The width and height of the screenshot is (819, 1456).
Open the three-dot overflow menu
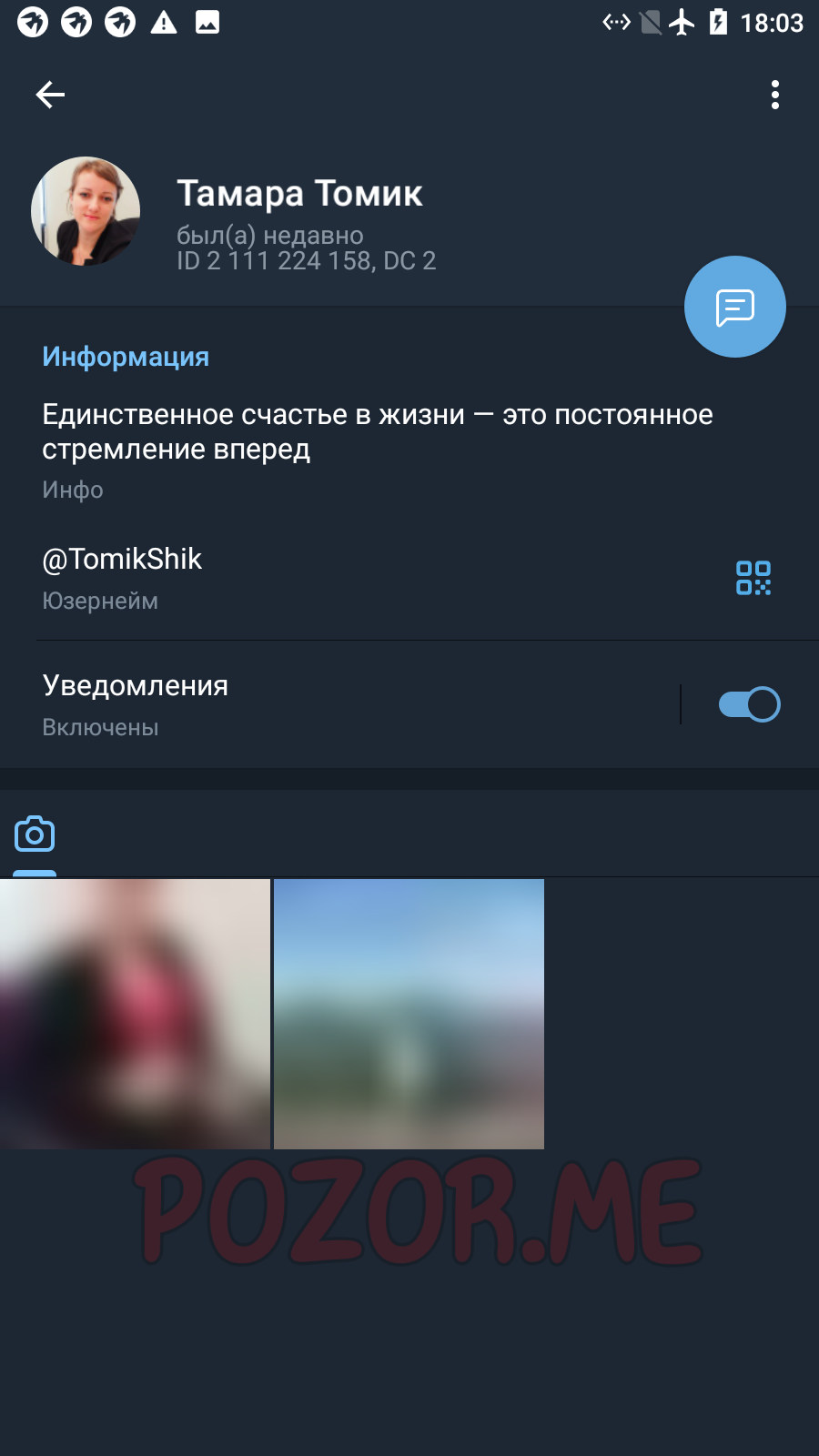pyautogui.click(x=775, y=95)
